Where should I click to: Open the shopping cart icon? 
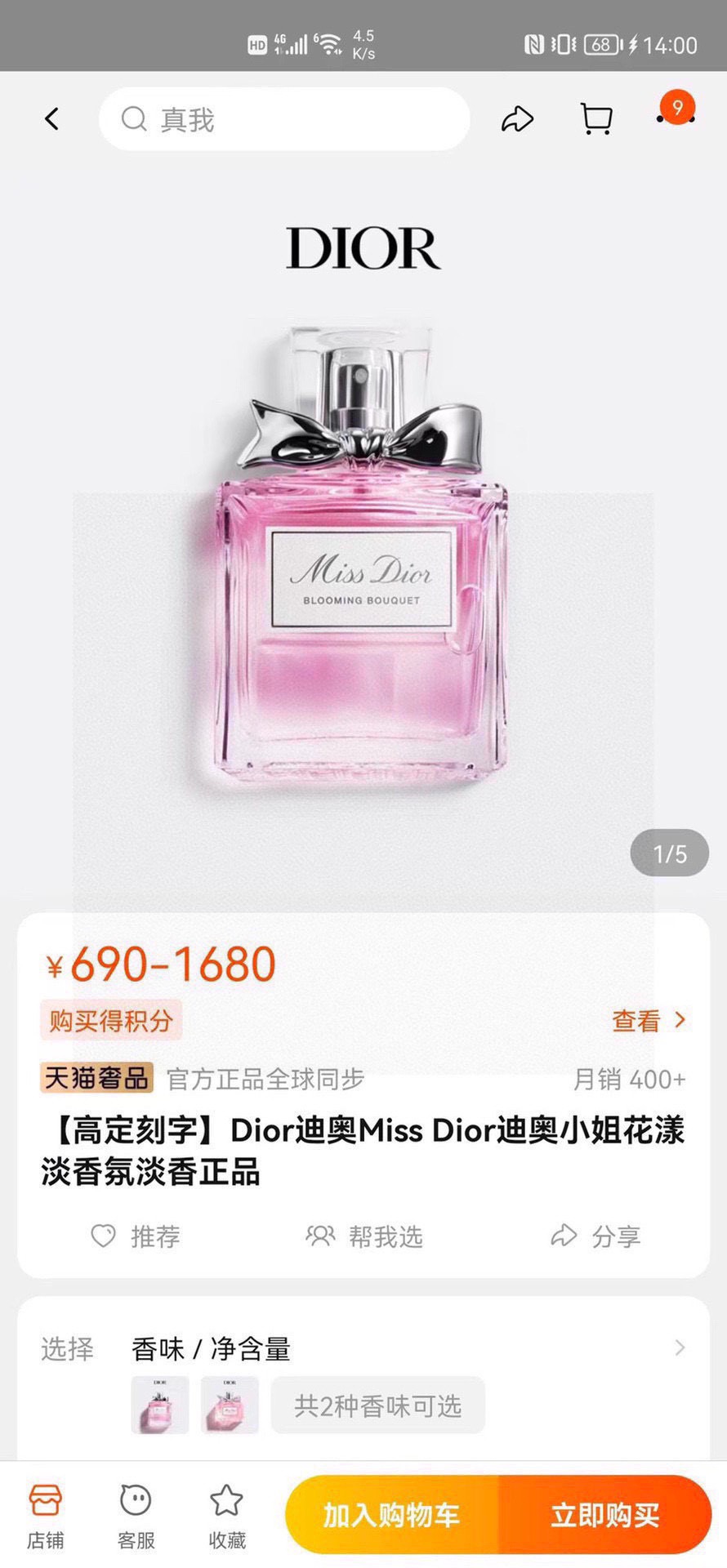tap(596, 119)
